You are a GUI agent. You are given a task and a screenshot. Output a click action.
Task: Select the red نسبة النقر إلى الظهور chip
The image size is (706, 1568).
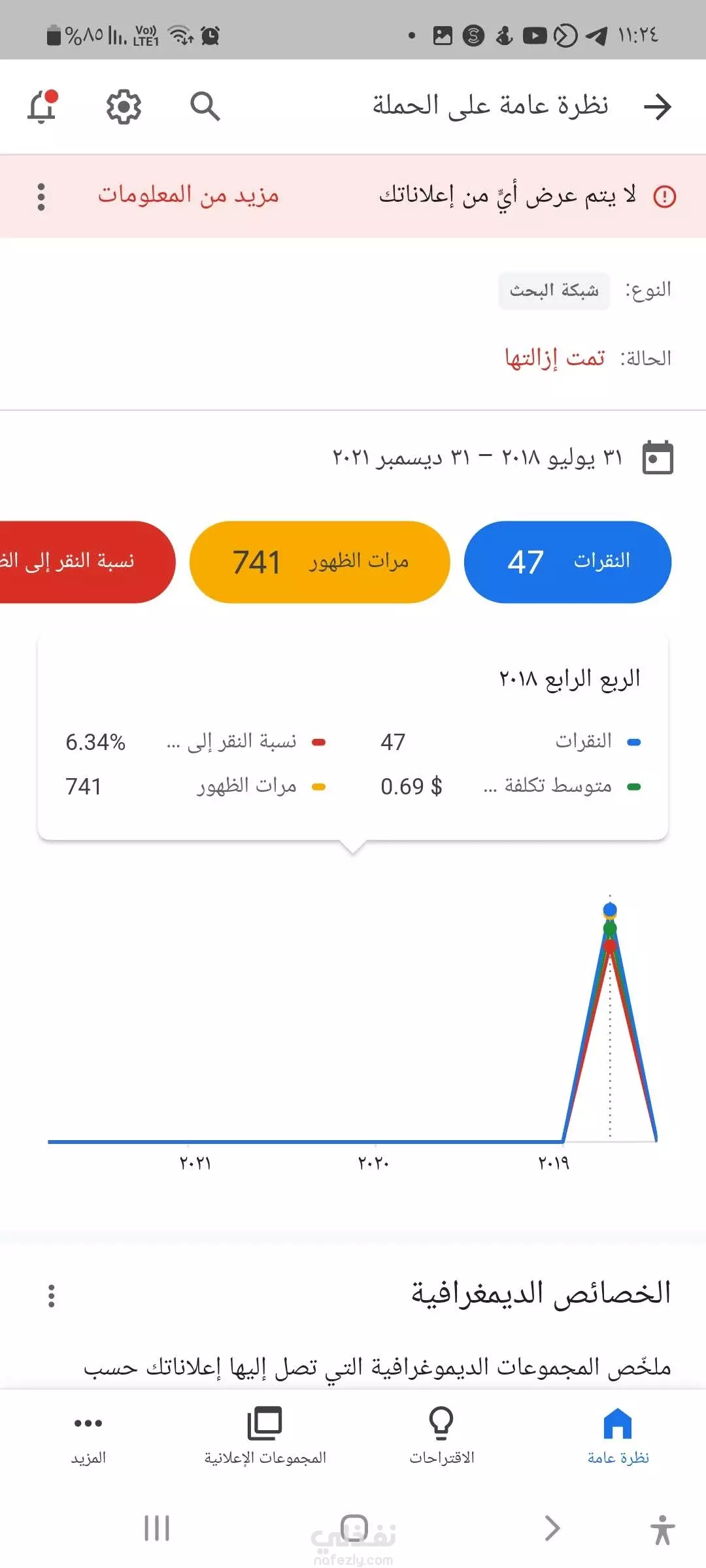(x=85, y=562)
